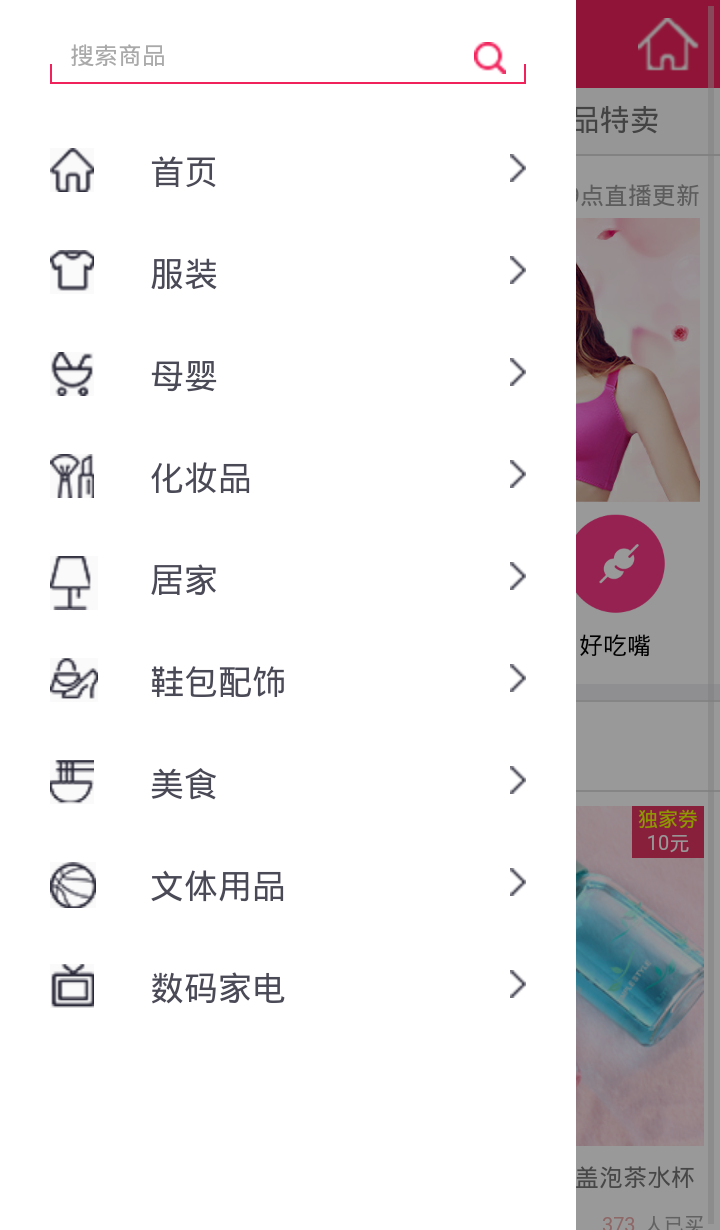Select the 母婴 category
The width and height of the screenshot is (720, 1230).
pos(288,375)
